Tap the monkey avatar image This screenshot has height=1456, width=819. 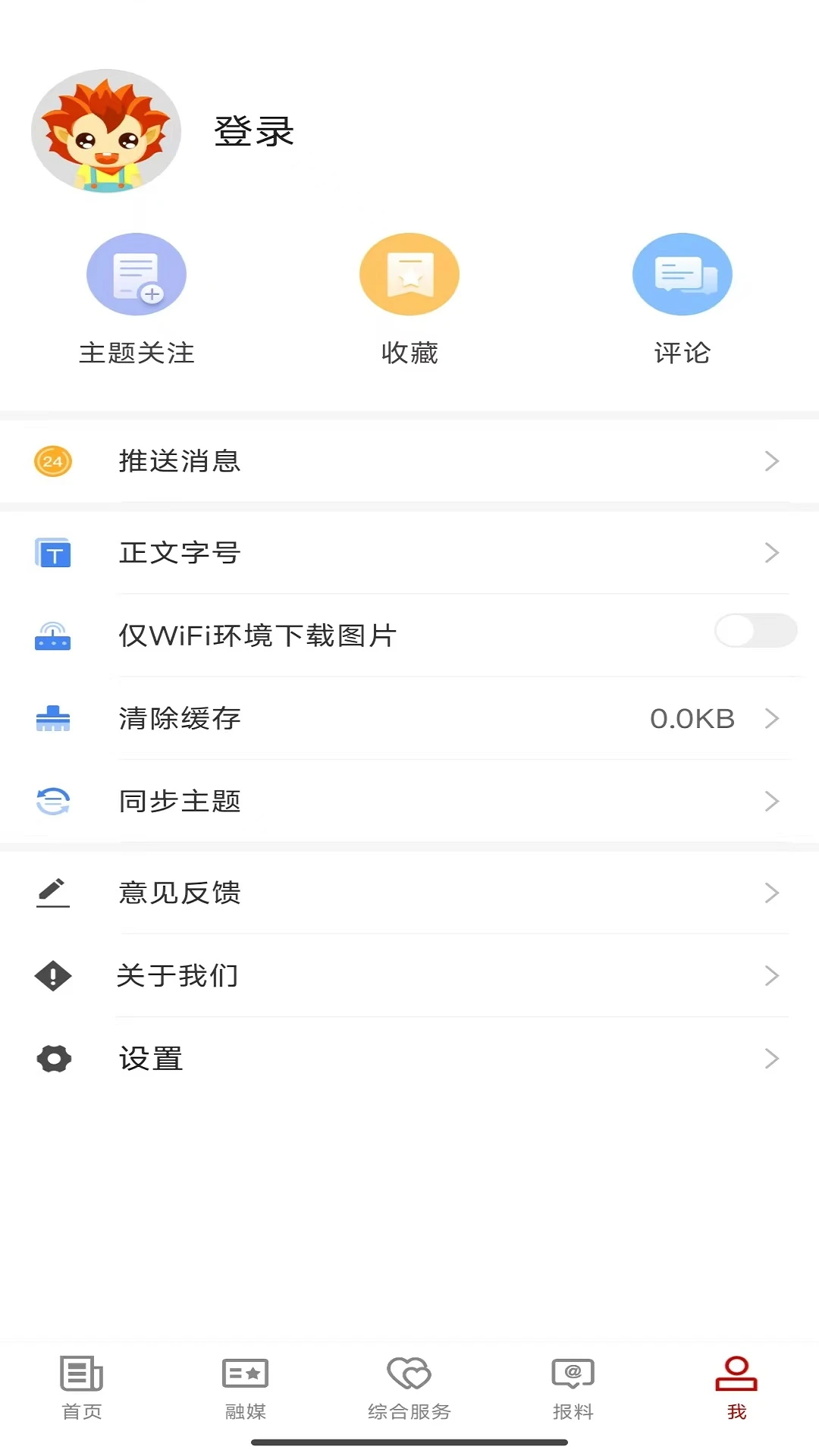tap(105, 131)
